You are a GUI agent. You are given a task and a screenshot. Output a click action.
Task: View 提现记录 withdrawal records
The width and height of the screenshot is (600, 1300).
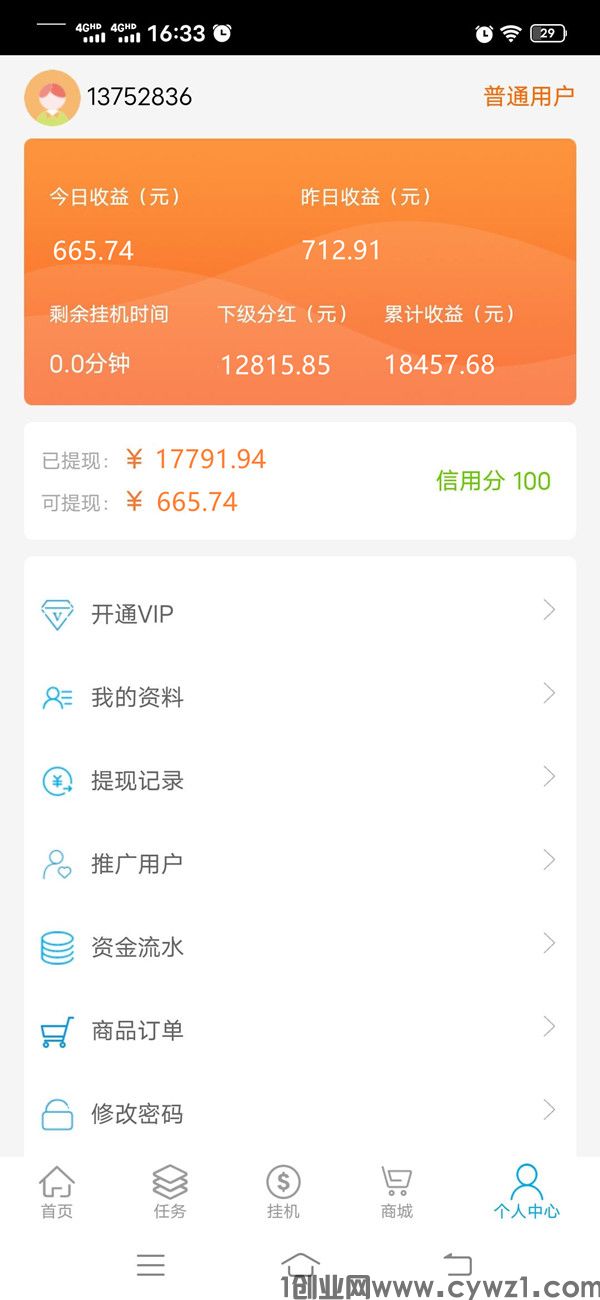coord(300,780)
